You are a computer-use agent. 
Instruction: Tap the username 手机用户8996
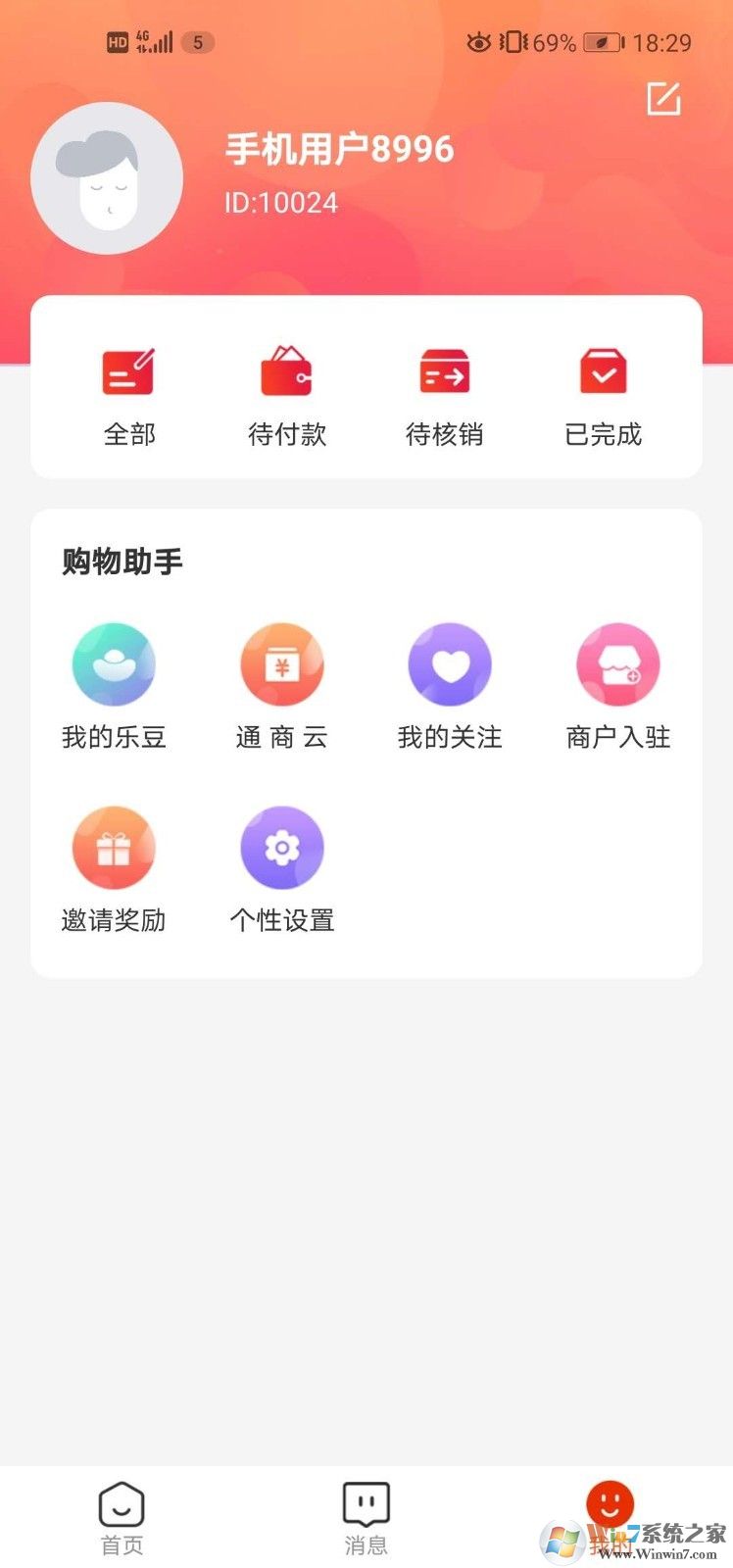339,149
